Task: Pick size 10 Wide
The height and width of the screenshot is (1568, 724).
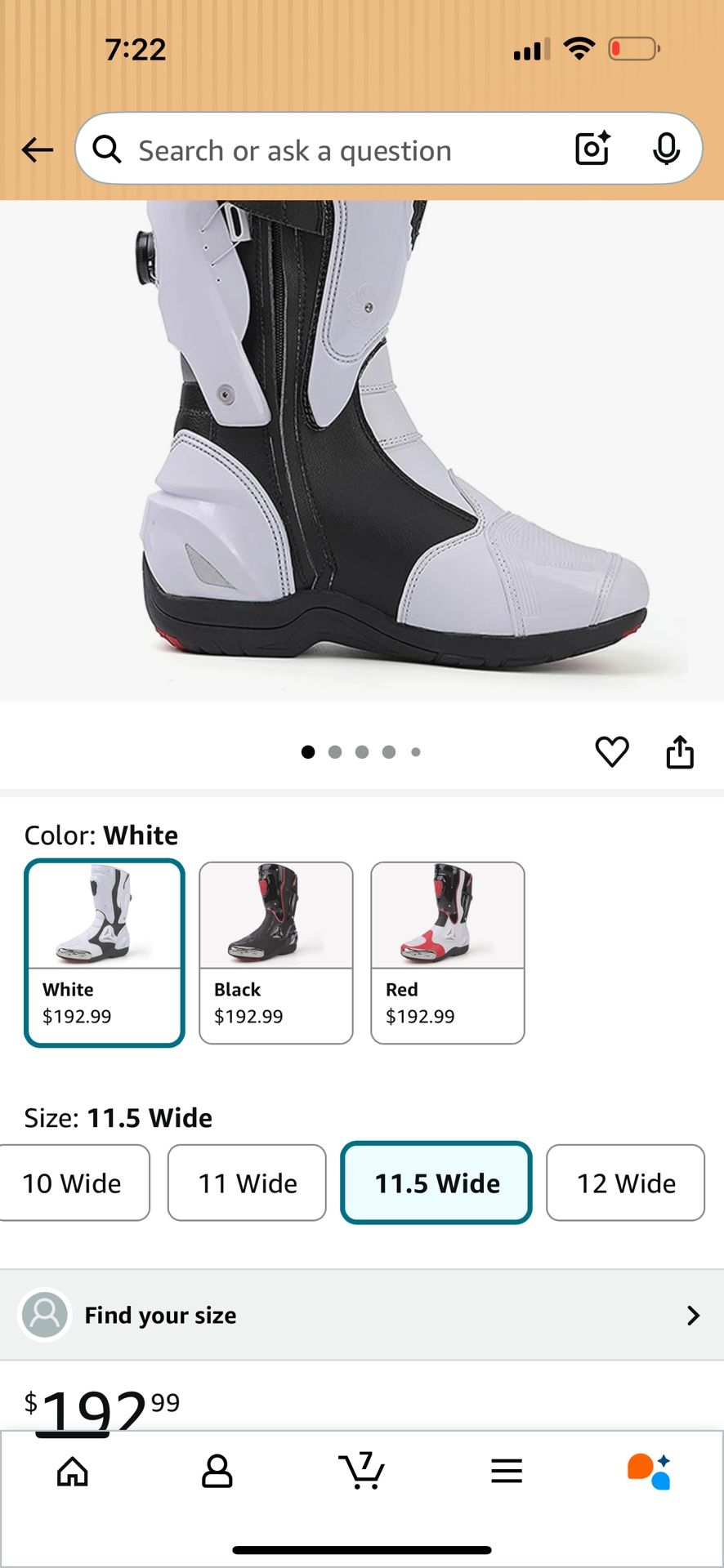Action: click(74, 1183)
